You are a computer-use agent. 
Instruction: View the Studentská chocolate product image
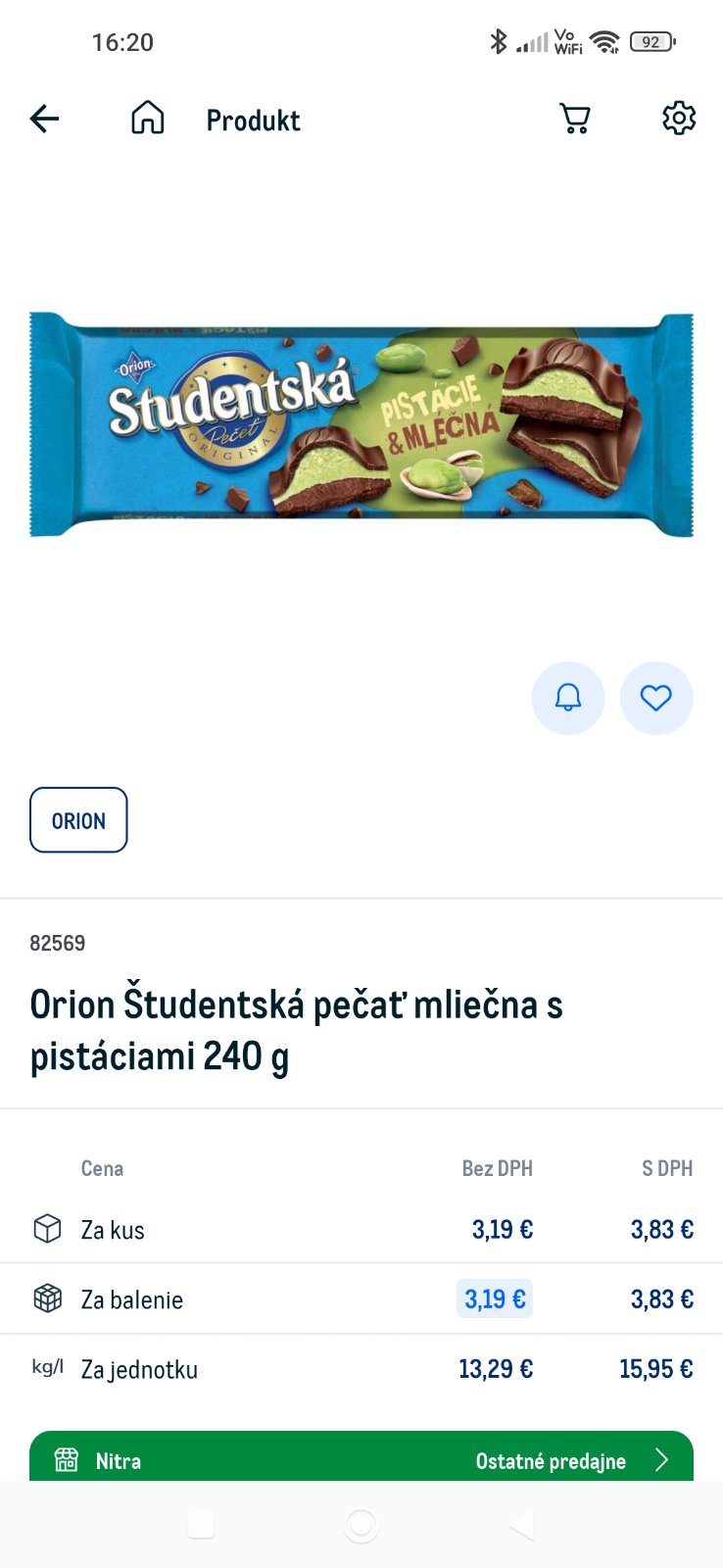(x=361, y=424)
